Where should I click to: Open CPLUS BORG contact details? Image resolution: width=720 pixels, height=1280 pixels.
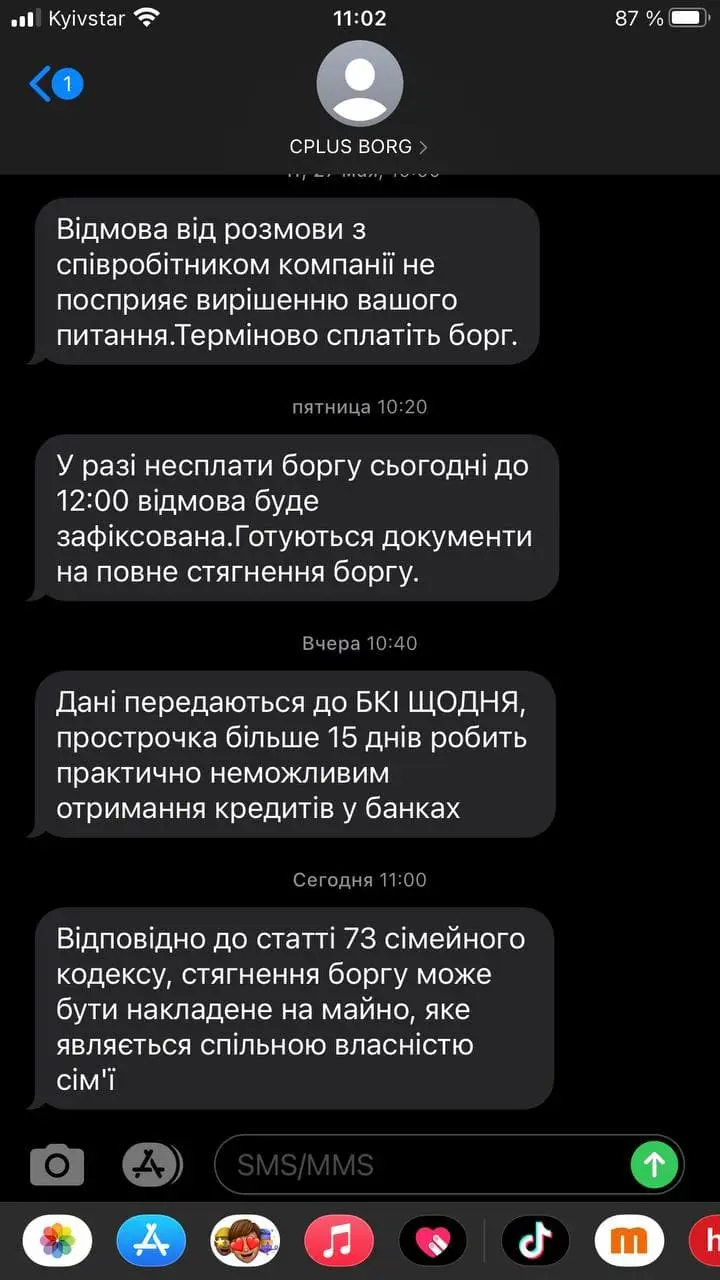pyautogui.click(x=359, y=146)
